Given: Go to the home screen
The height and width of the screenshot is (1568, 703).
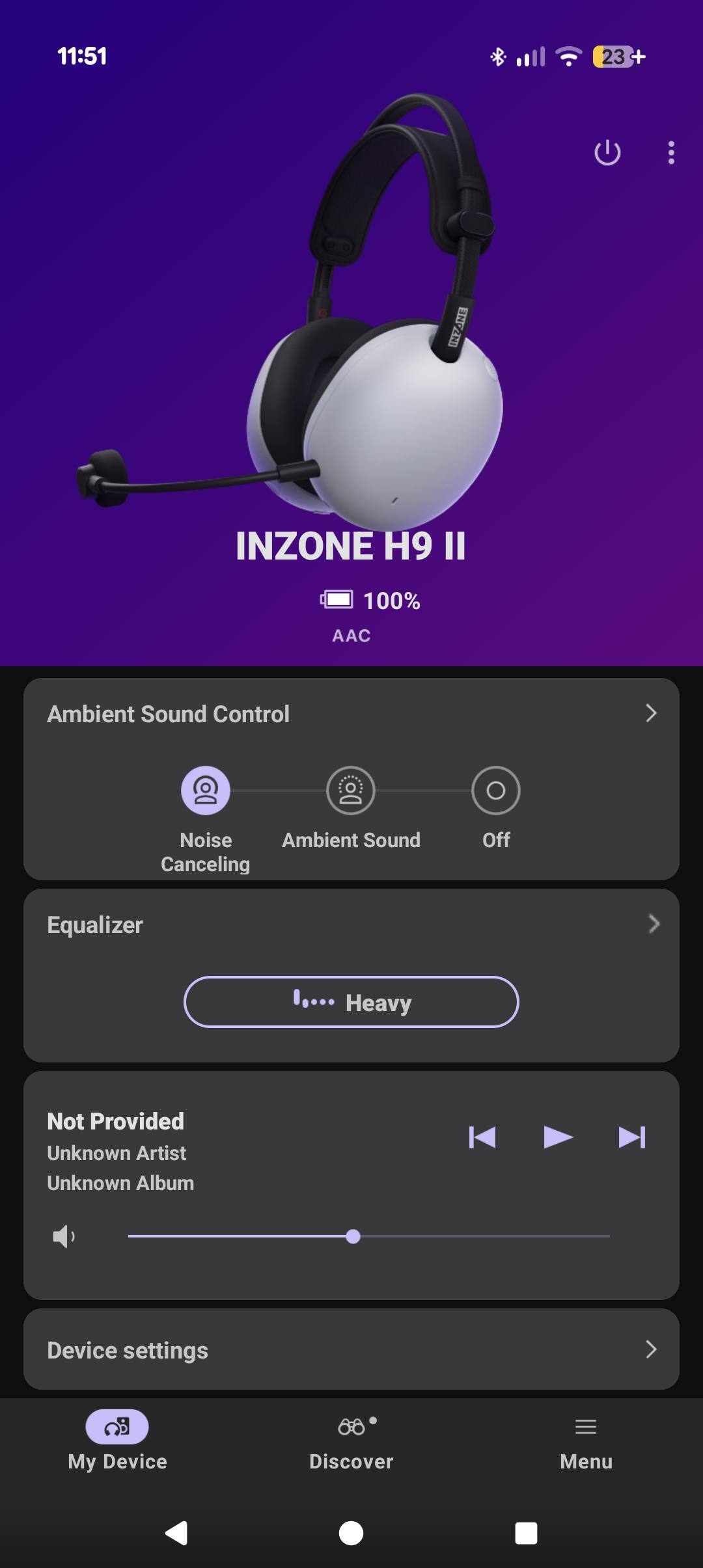Looking at the screenshot, I should pyautogui.click(x=351, y=1533).
